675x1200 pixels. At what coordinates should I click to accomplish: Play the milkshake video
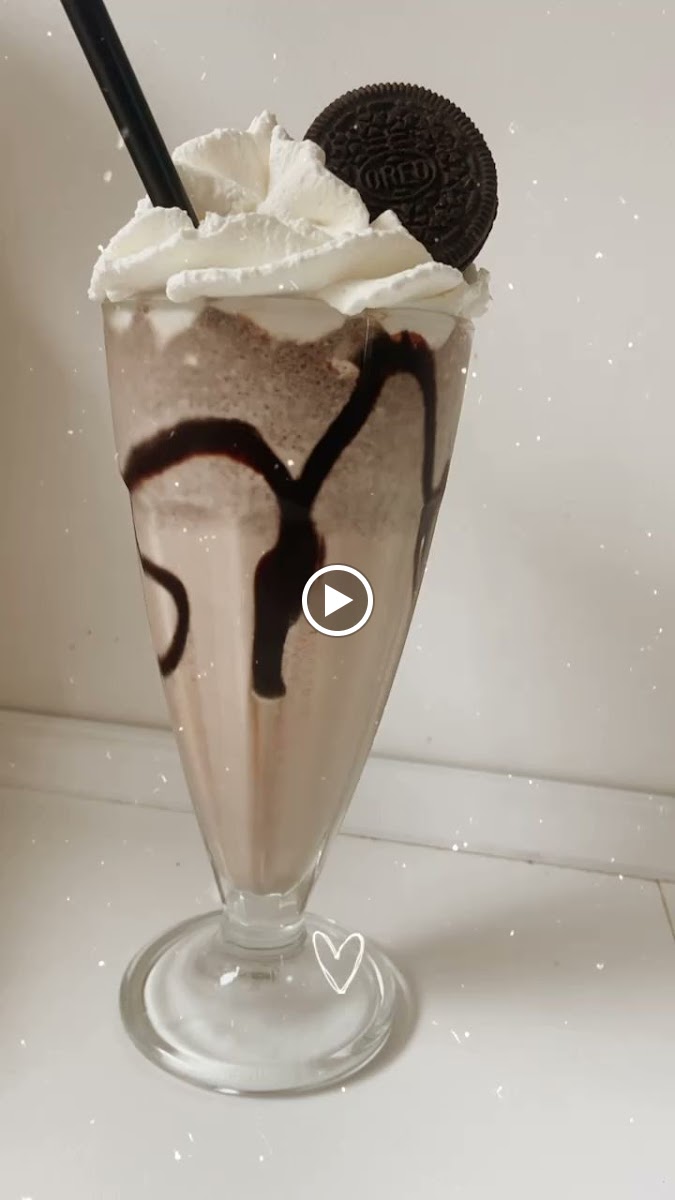(338, 600)
